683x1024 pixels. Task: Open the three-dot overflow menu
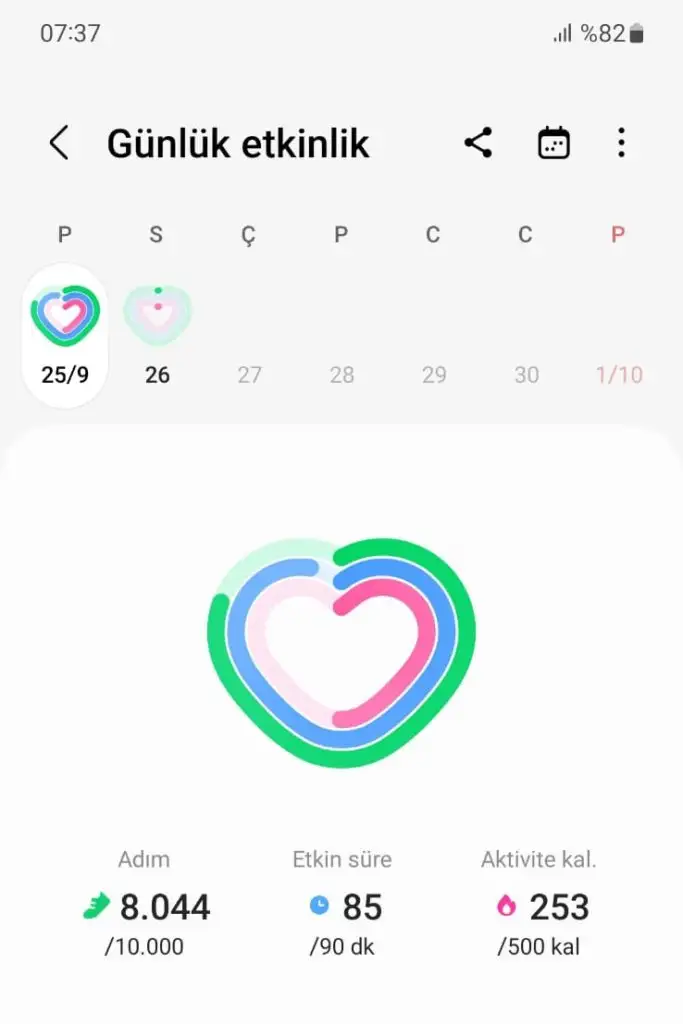[x=621, y=143]
